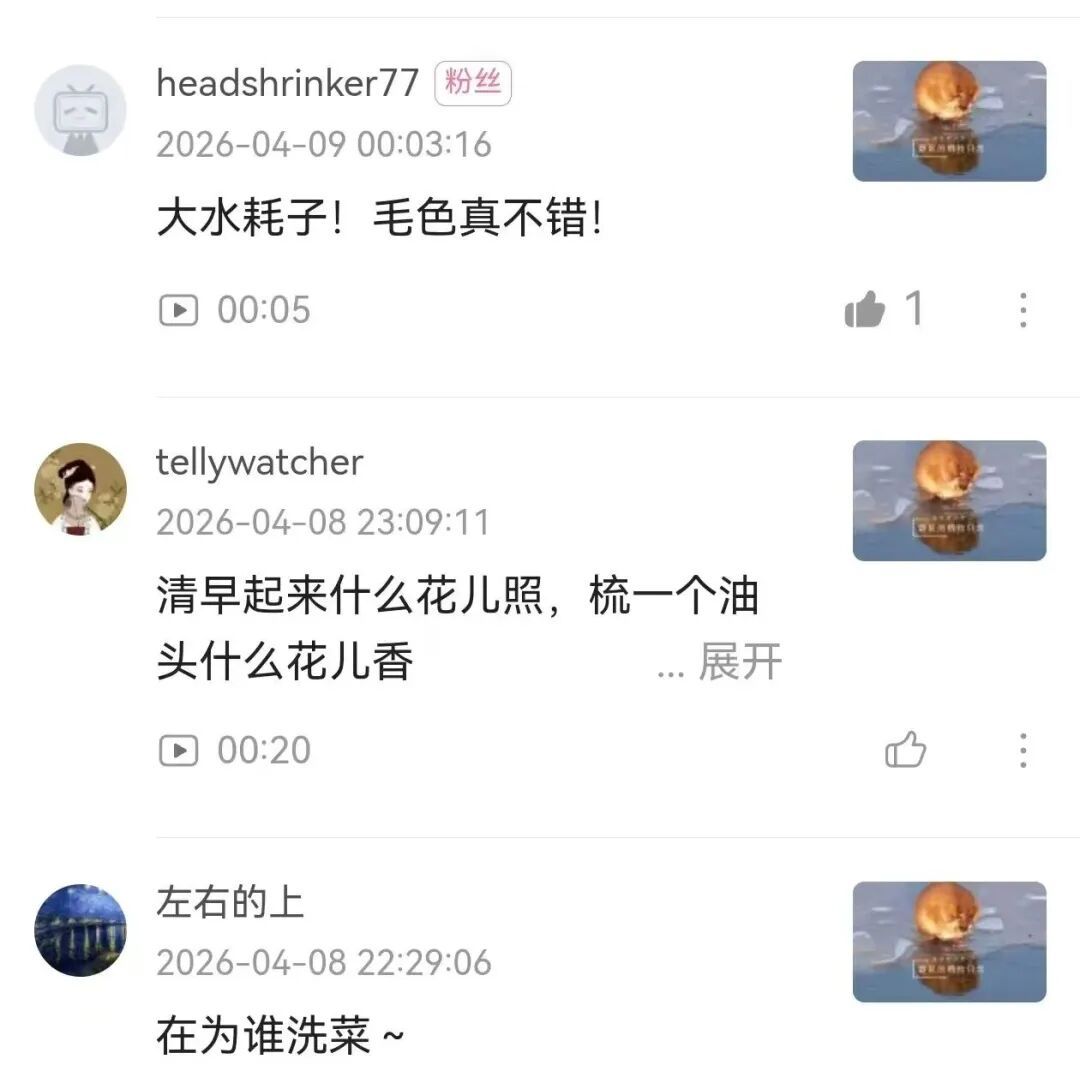
Task: Open the three-dot menu on tellywatcher's comment
Action: point(1022,749)
